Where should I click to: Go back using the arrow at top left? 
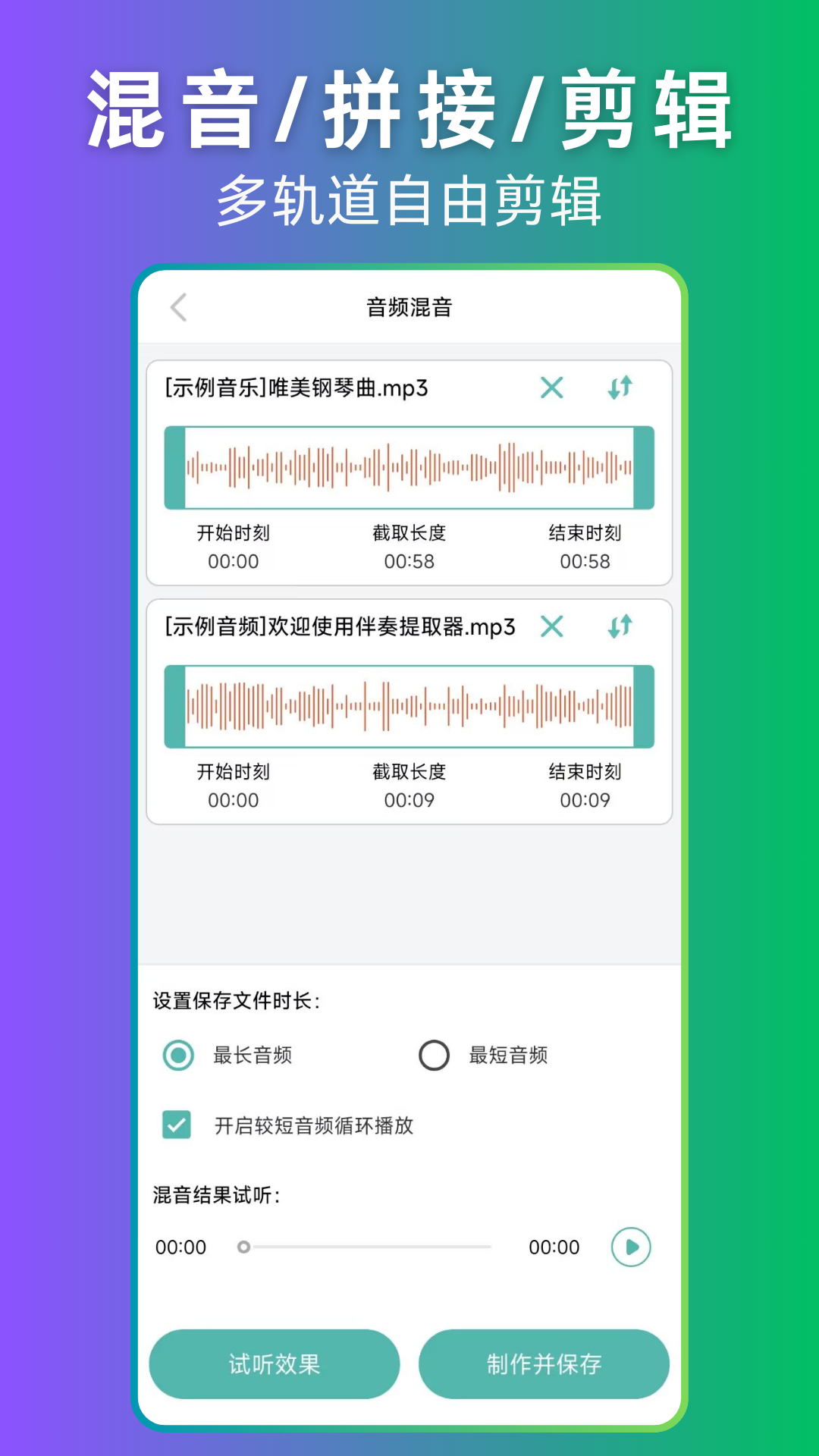pyautogui.click(x=179, y=307)
